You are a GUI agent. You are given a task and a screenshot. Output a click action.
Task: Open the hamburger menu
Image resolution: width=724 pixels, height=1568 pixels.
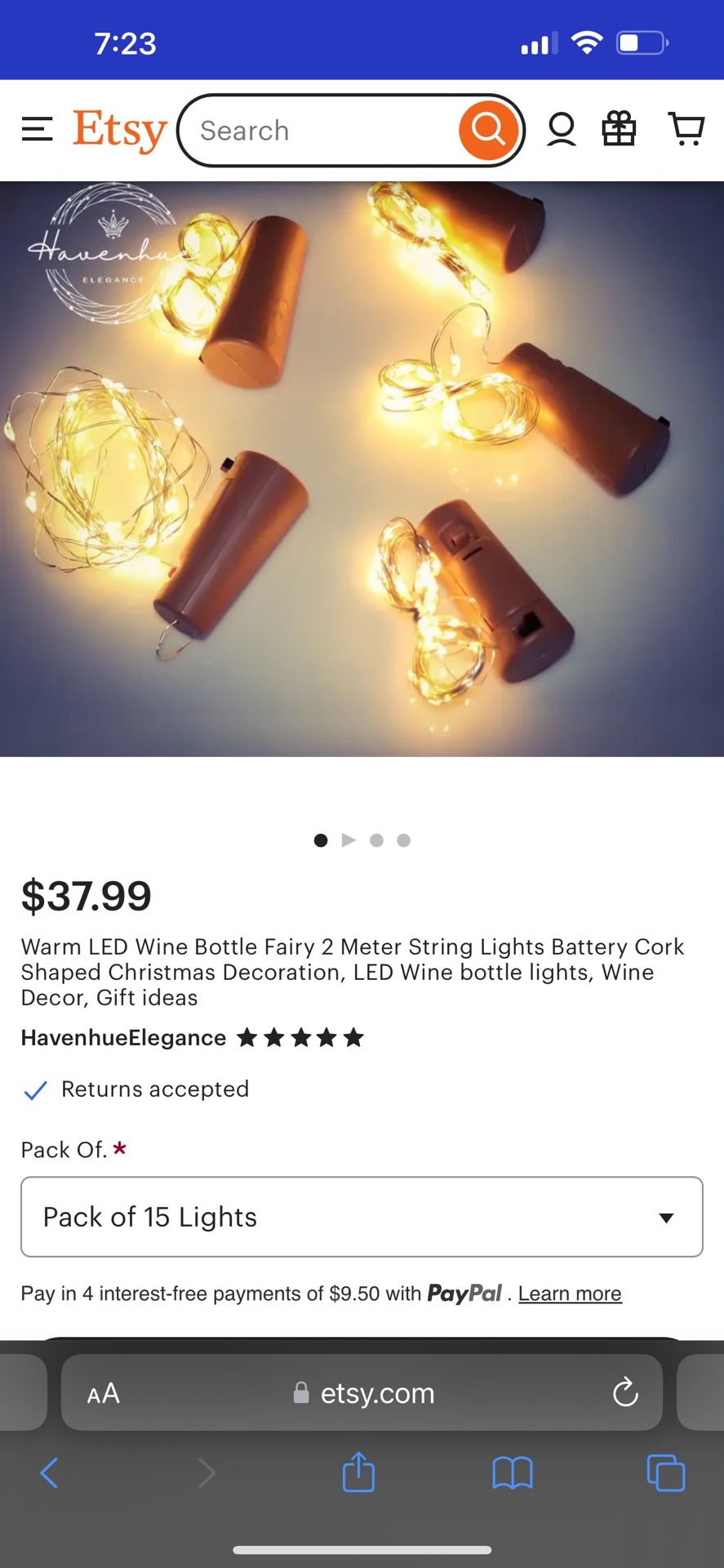pos(37,129)
